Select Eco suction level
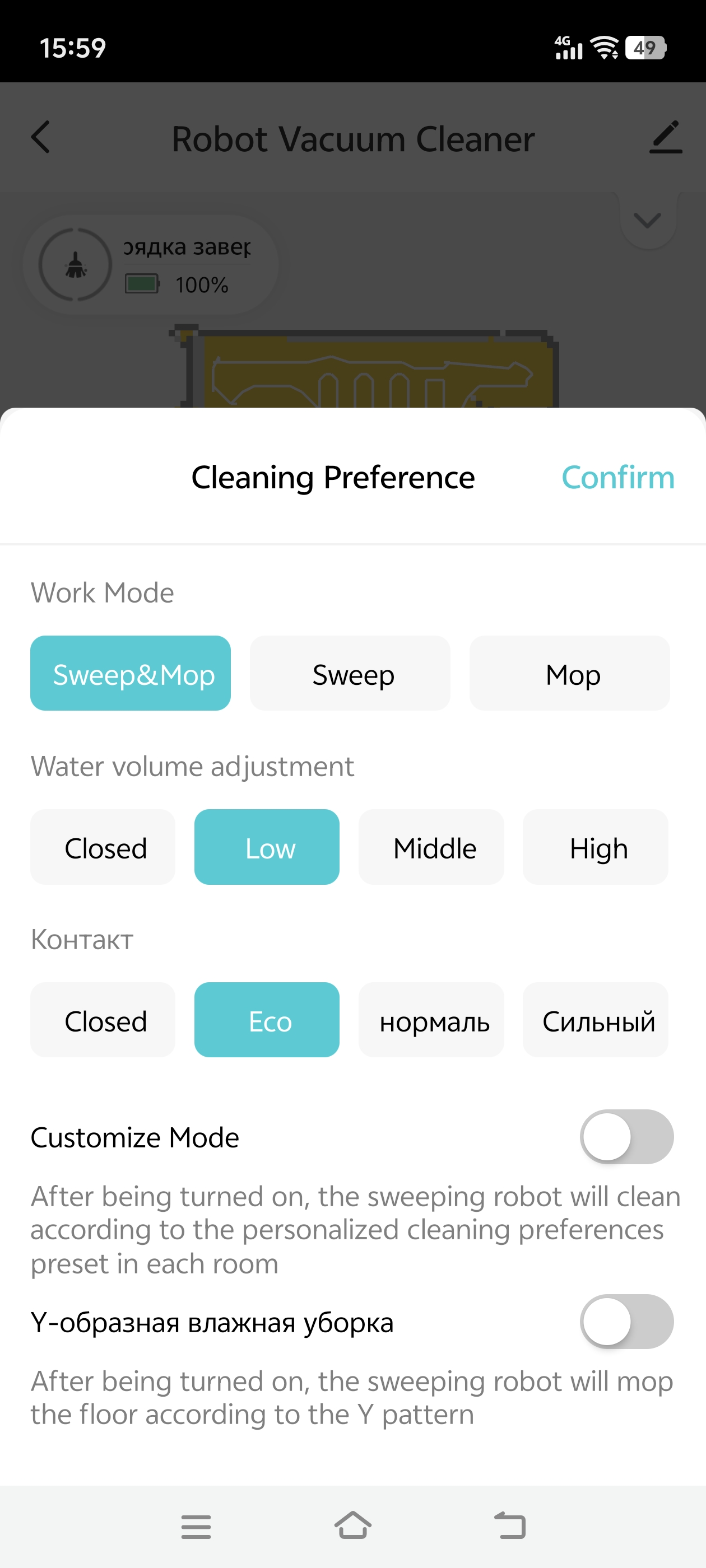The image size is (706, 1568). (x=267, y=1020)
